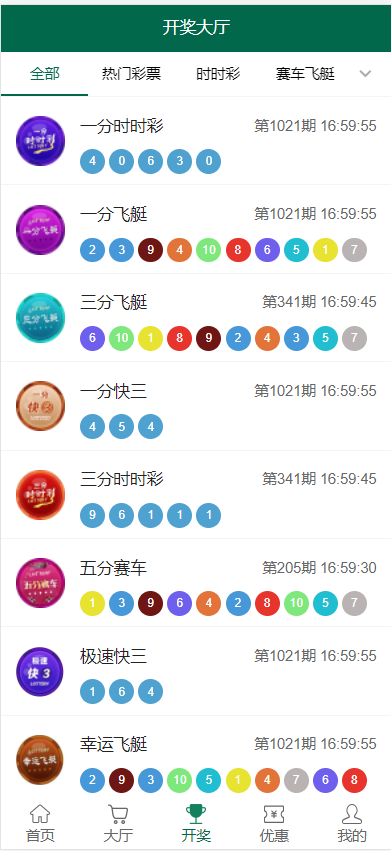Tap the 开奖 bottom tab
Image resolution: width=391 pixels, height=851 pixels.
click(196, 824)
